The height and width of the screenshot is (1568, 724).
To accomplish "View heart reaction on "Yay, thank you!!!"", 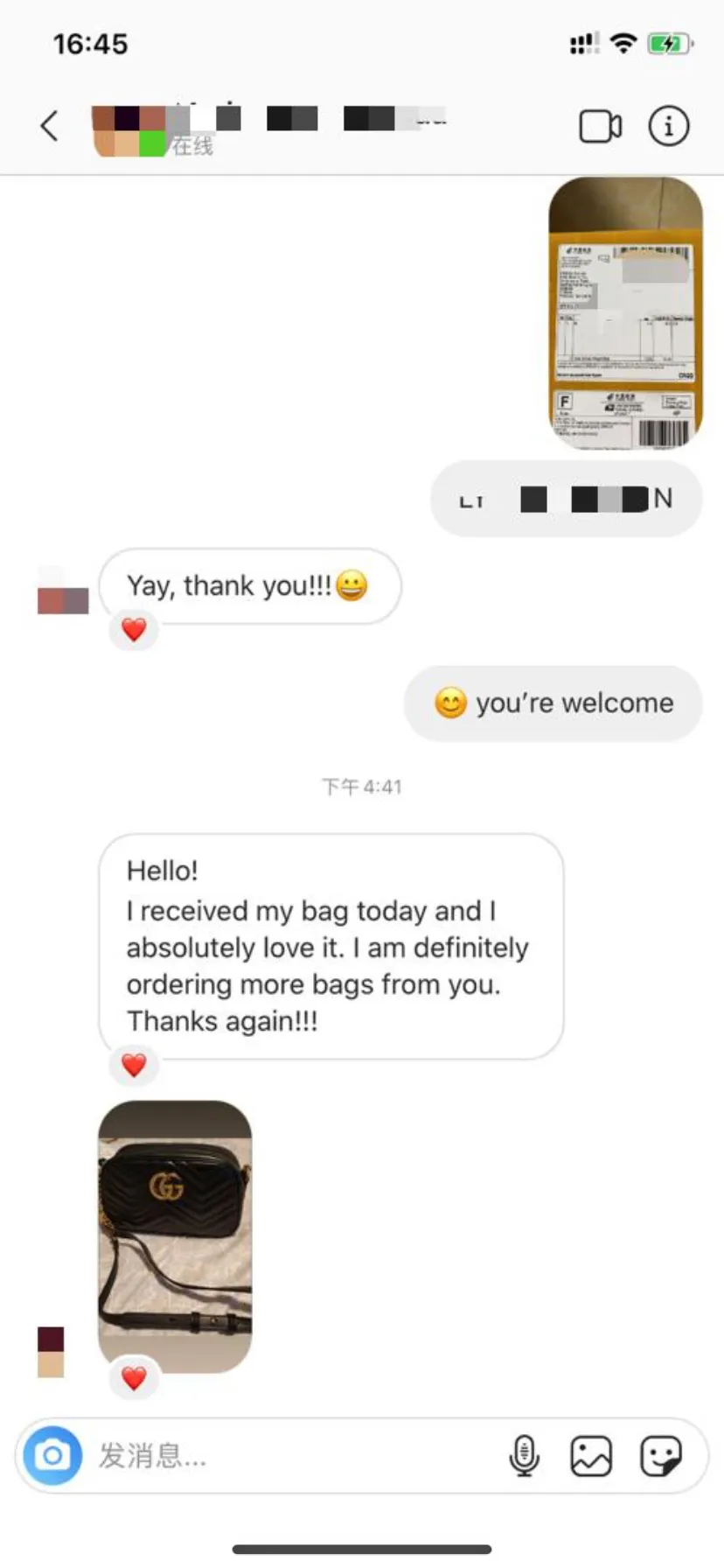I will tap(134, 629).
